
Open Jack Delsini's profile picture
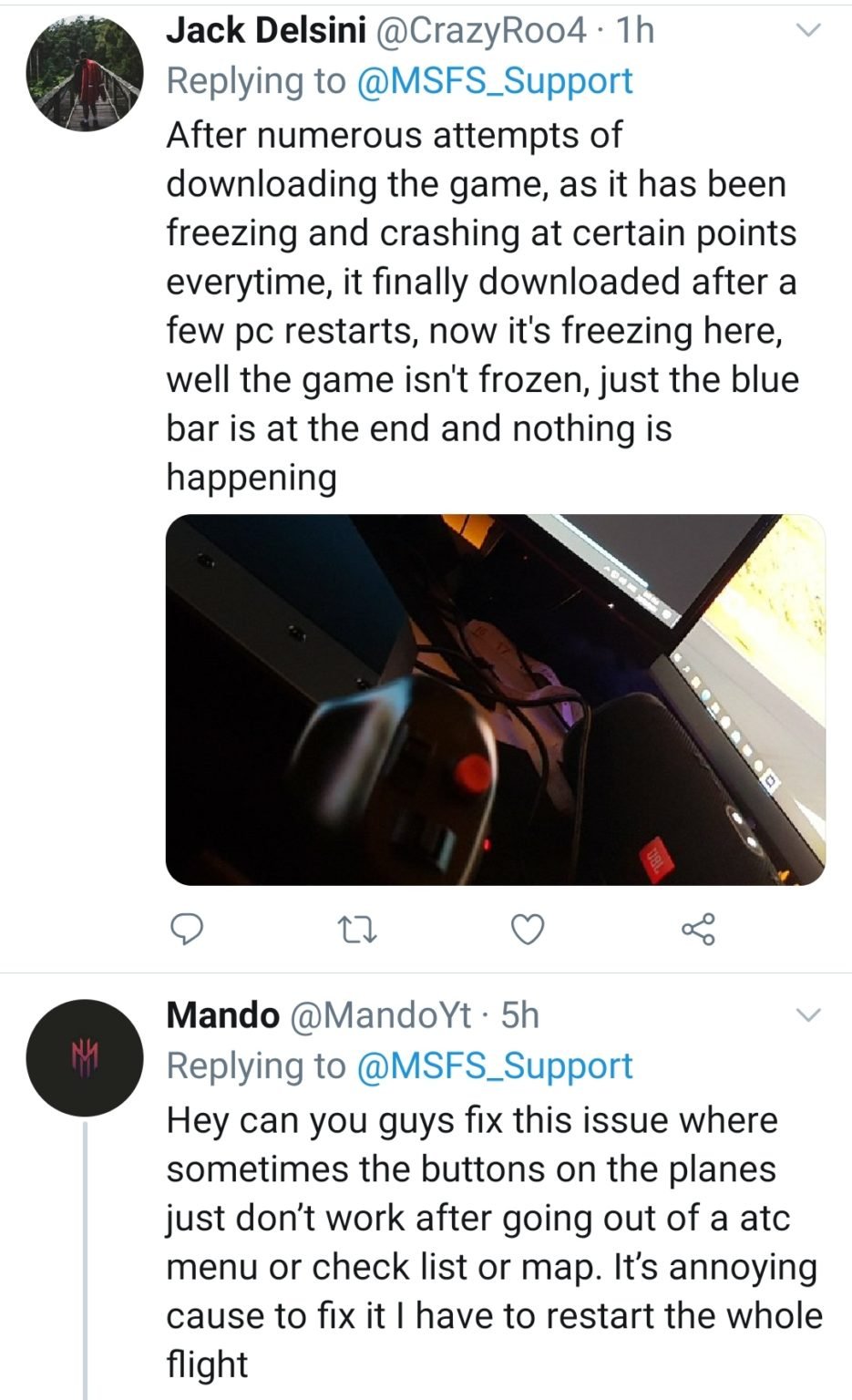point(84,74)
